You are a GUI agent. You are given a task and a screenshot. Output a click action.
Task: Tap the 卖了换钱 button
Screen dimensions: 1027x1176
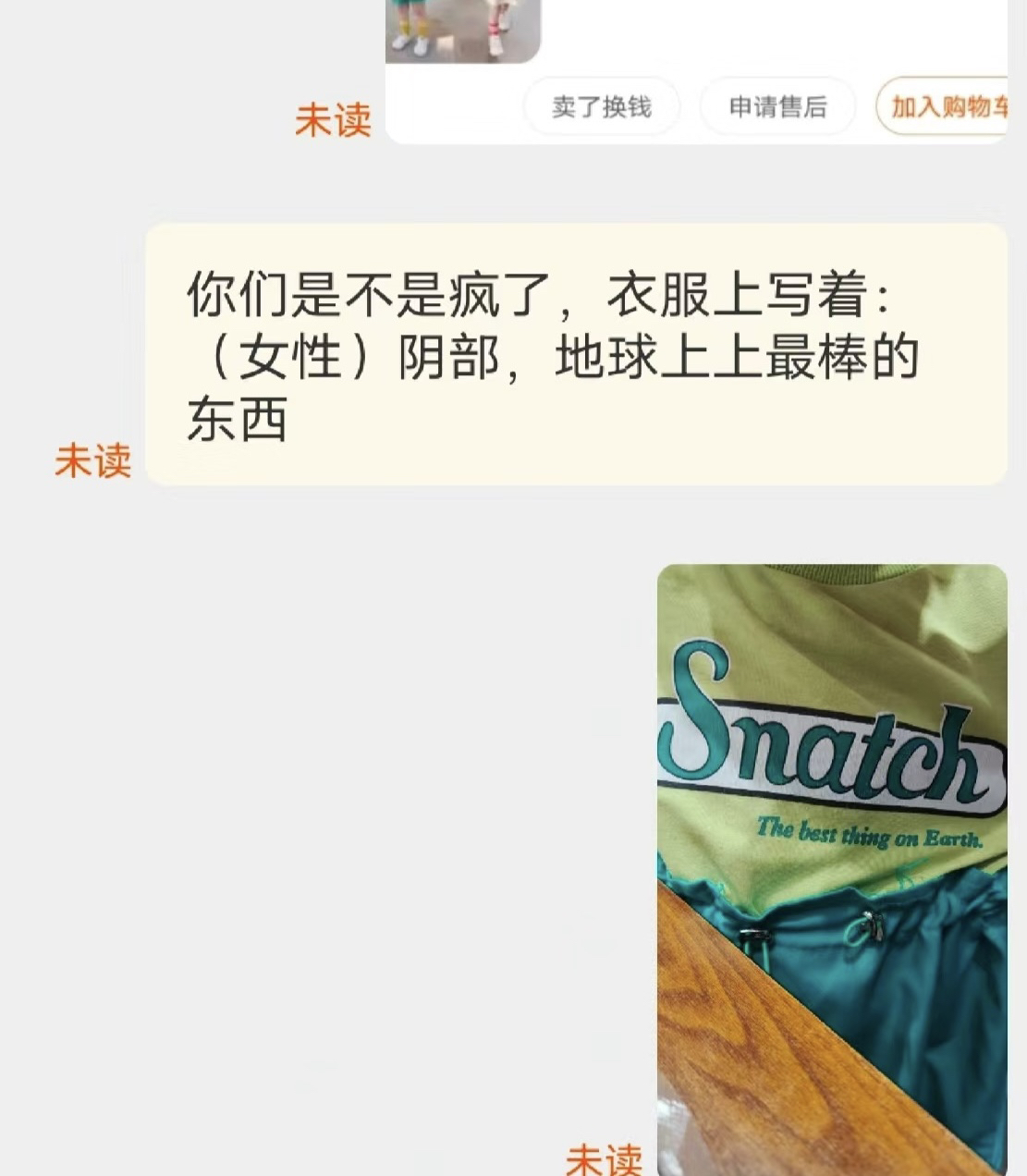pyautogui.click(x=602, y=107)
